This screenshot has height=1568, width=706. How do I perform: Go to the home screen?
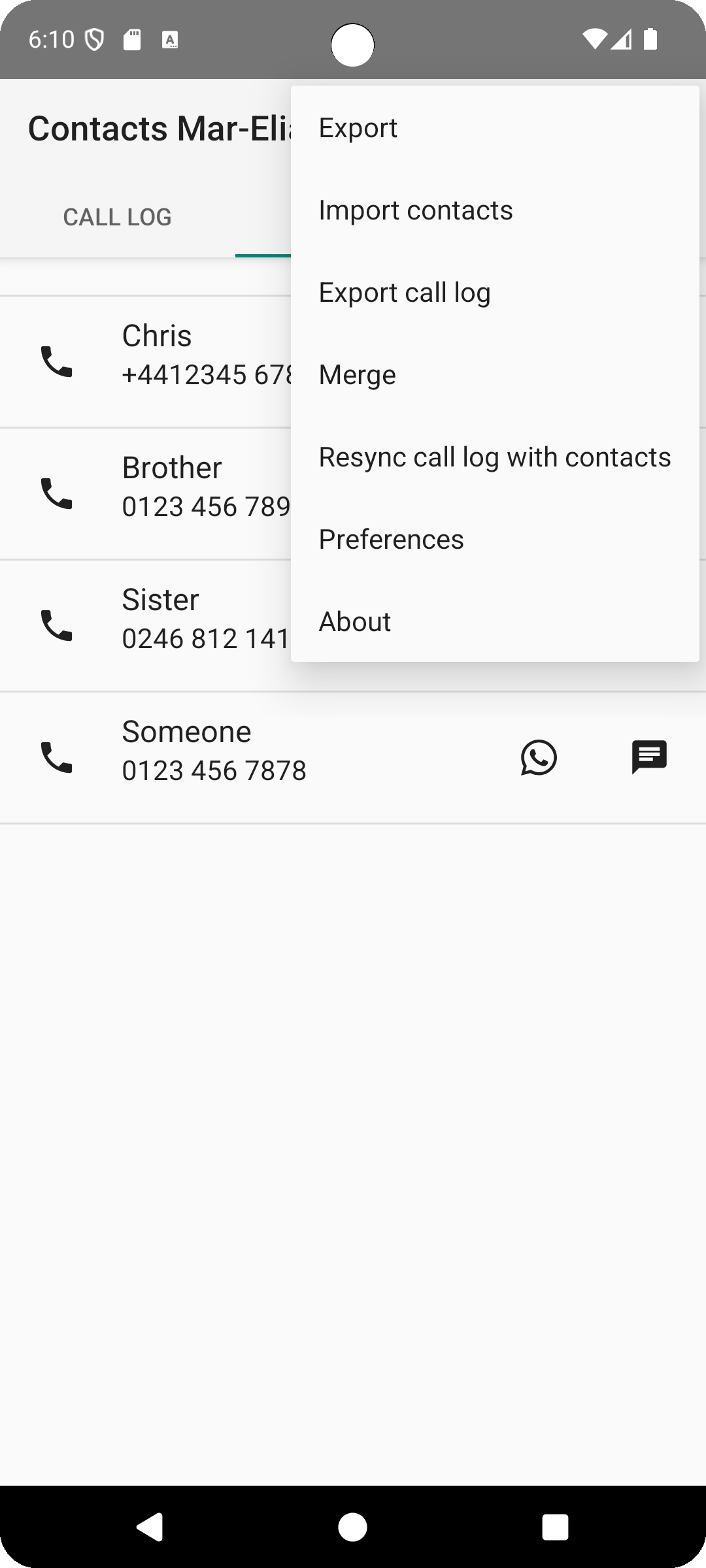coord(352,1527)
